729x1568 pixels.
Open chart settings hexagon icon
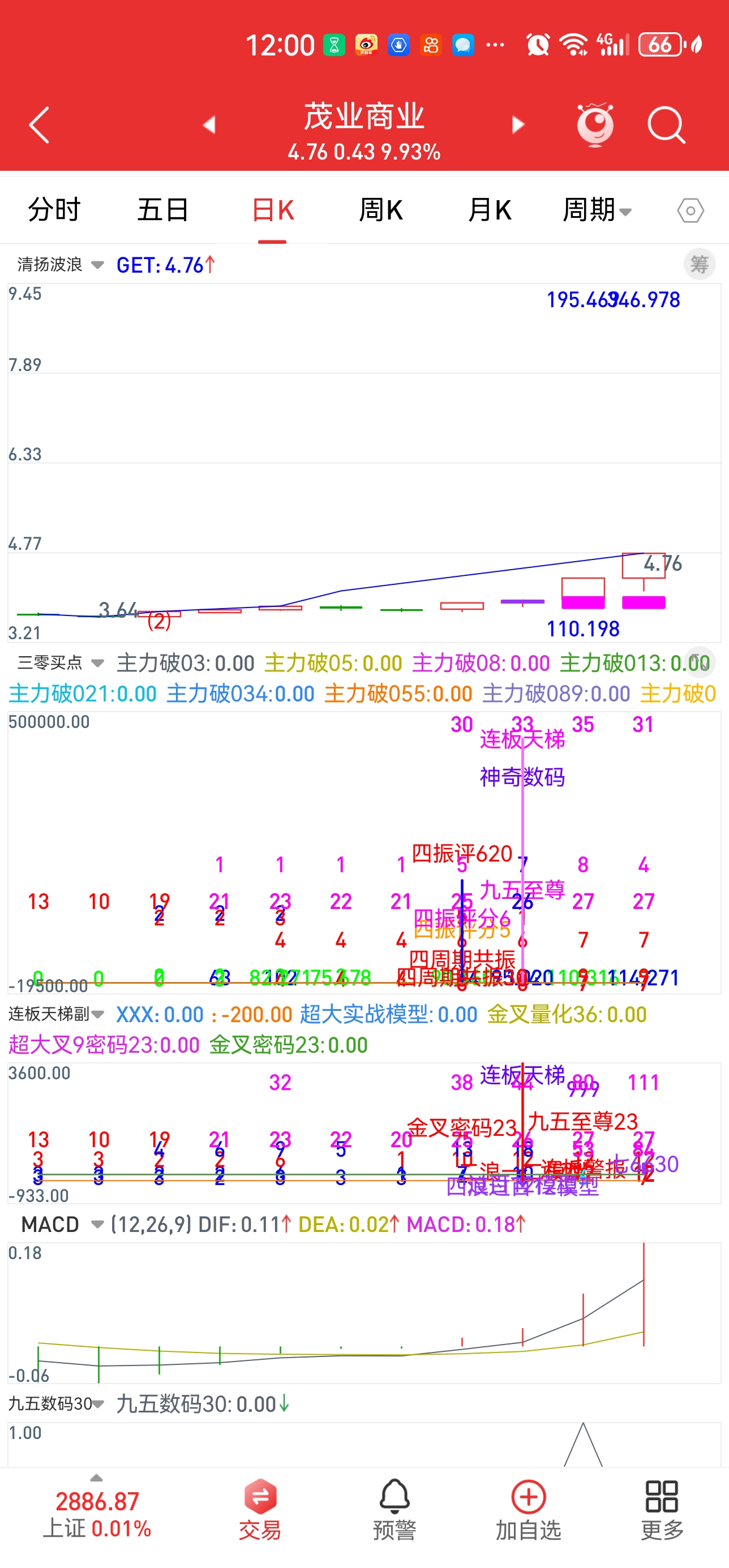(691, 210)
